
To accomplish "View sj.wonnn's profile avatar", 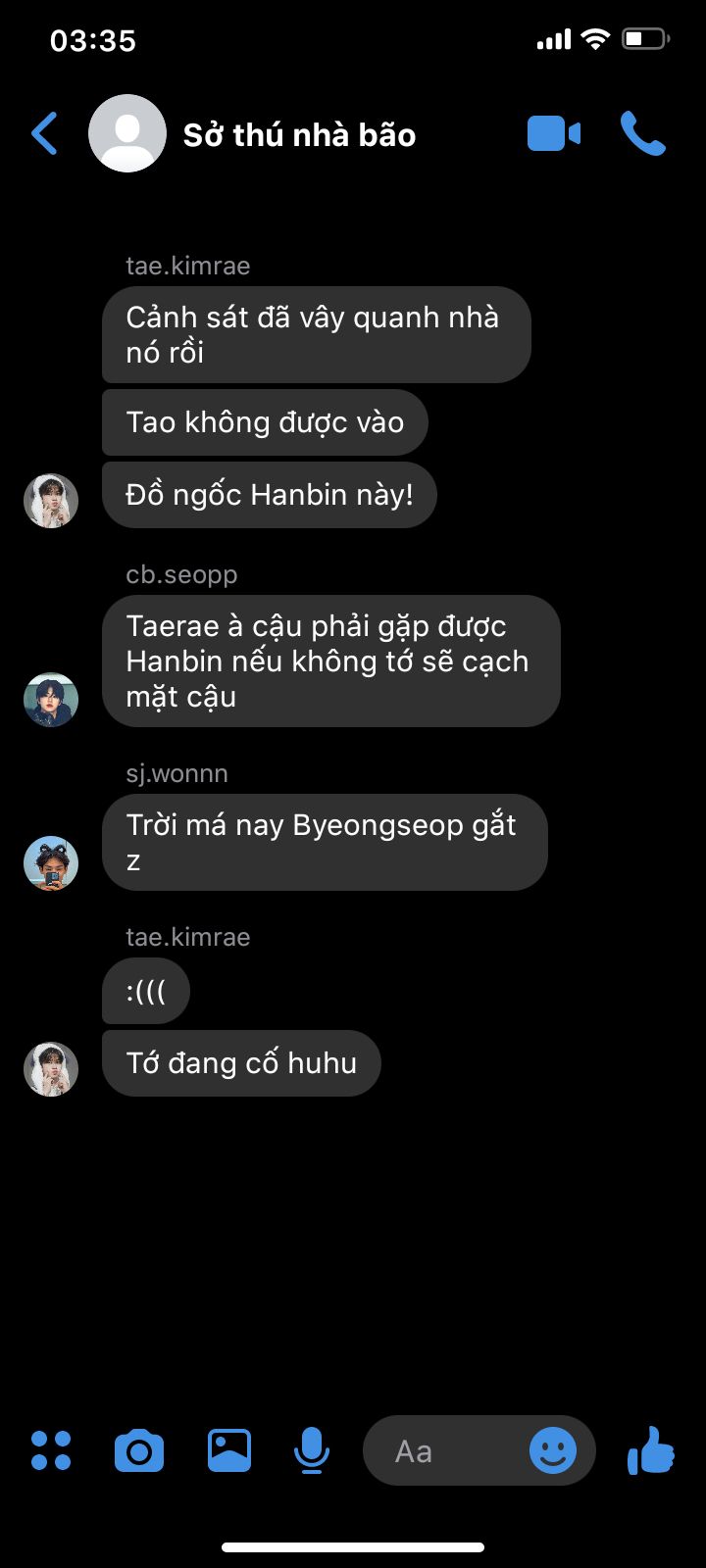I will click(51, 863).
